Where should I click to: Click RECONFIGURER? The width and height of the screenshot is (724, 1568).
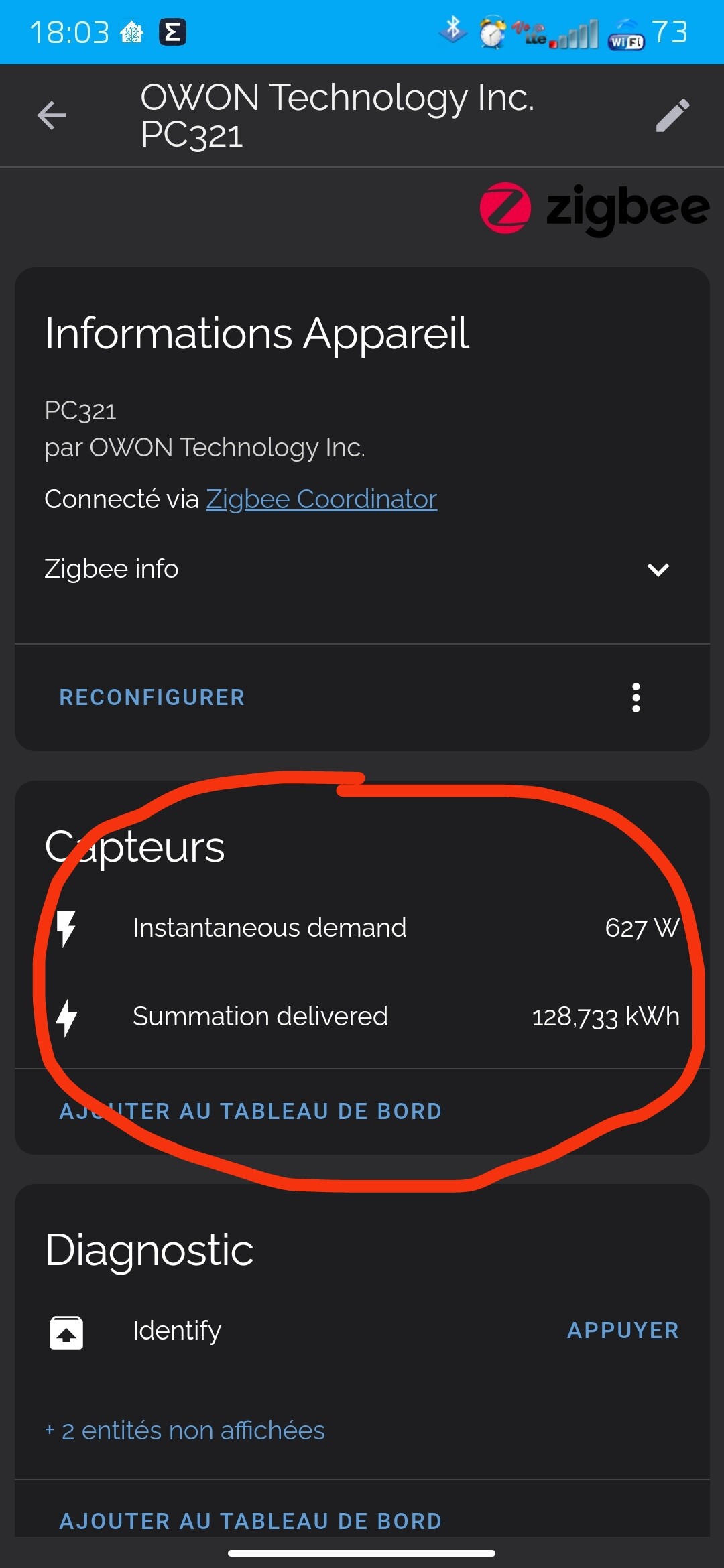(152, 697)
